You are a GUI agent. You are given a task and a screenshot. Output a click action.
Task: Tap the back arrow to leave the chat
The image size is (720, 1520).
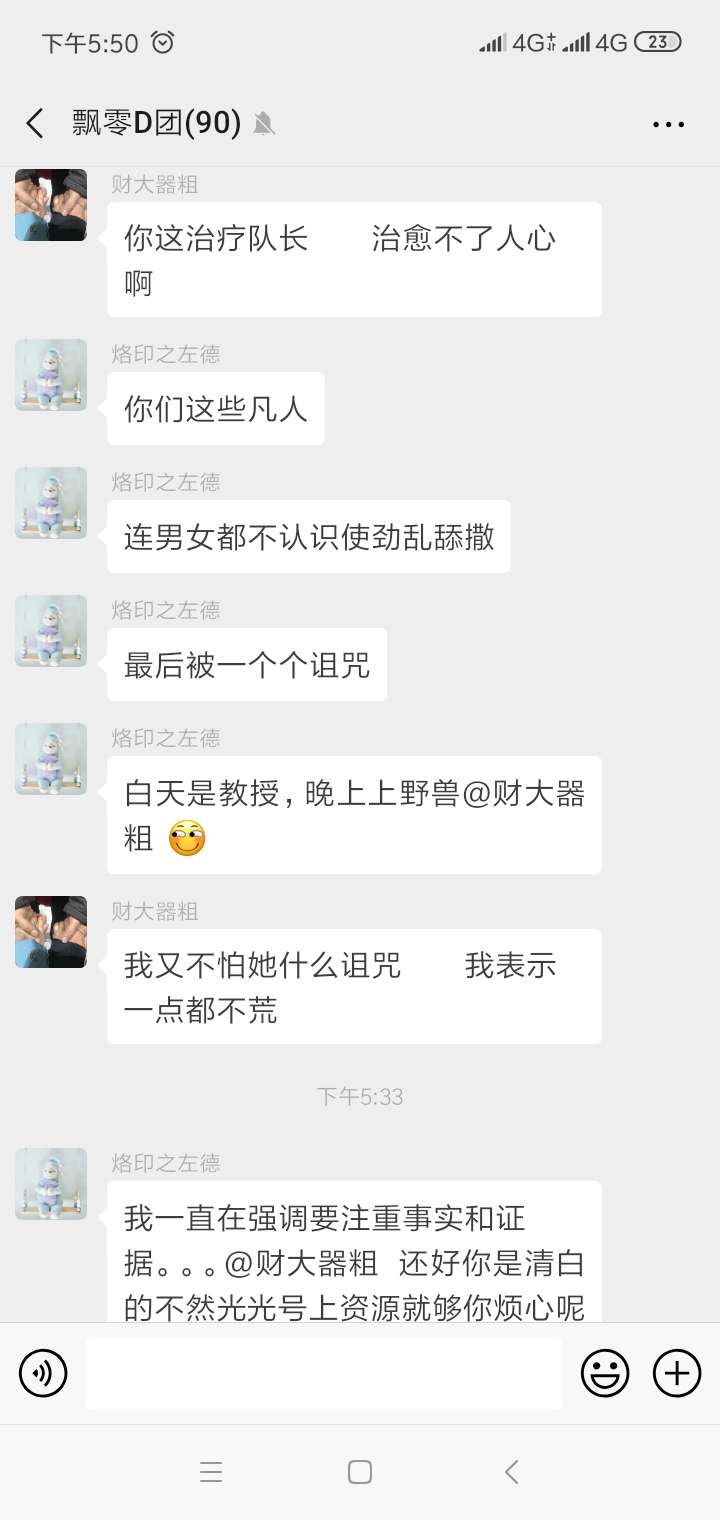pos(34,122)
